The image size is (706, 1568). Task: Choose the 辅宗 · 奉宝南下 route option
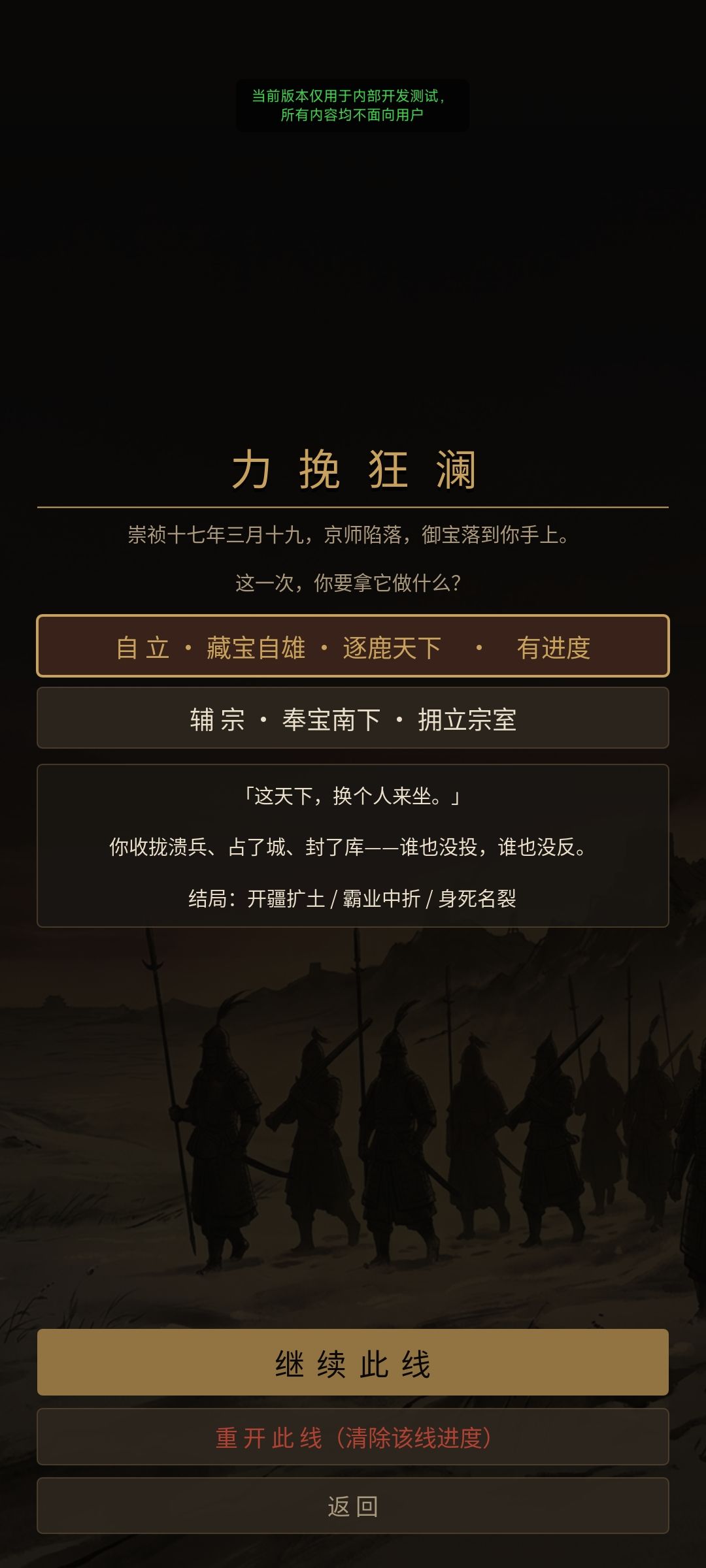(x=353, y=718)
